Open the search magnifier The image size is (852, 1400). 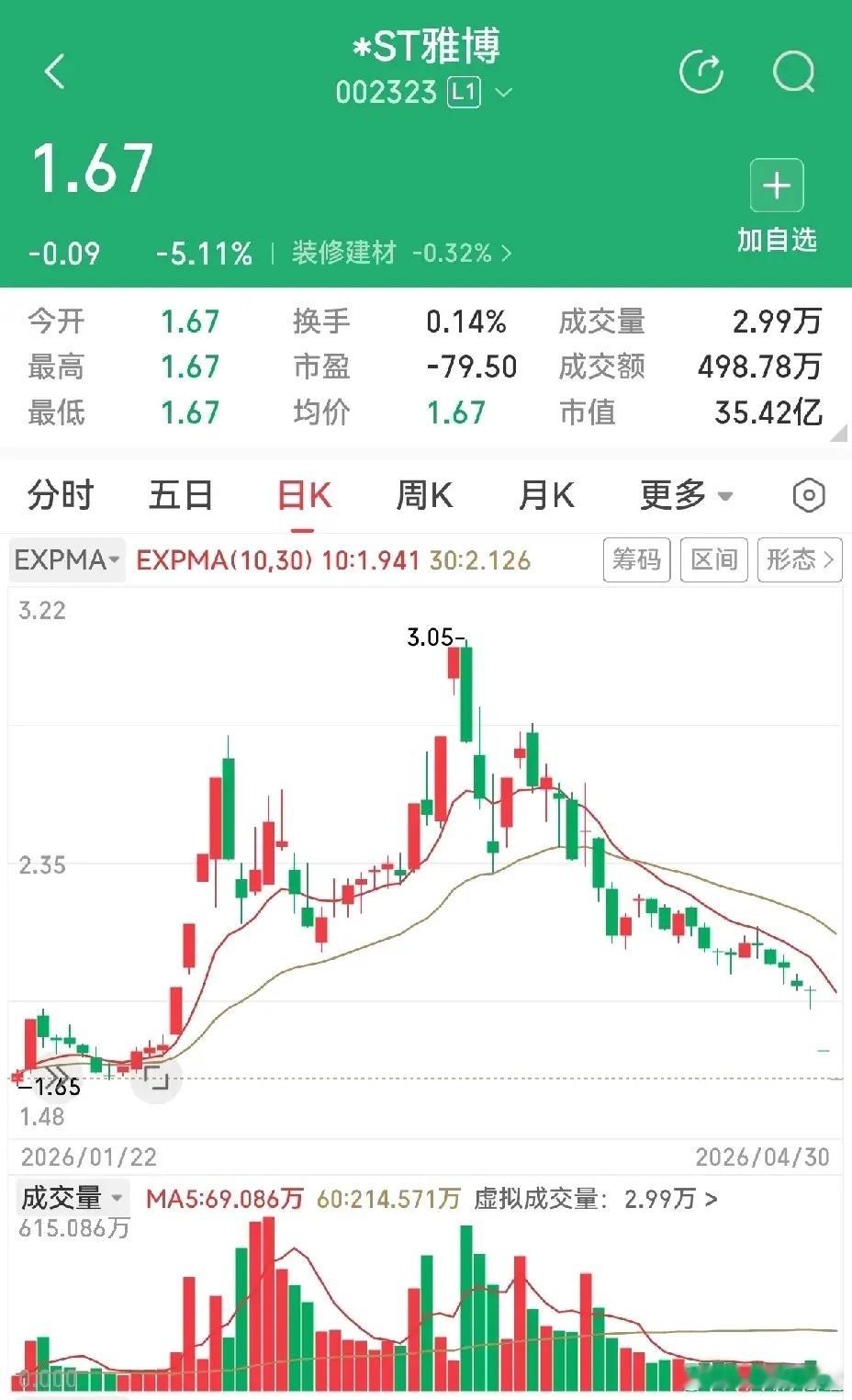[x=793, y=72]
